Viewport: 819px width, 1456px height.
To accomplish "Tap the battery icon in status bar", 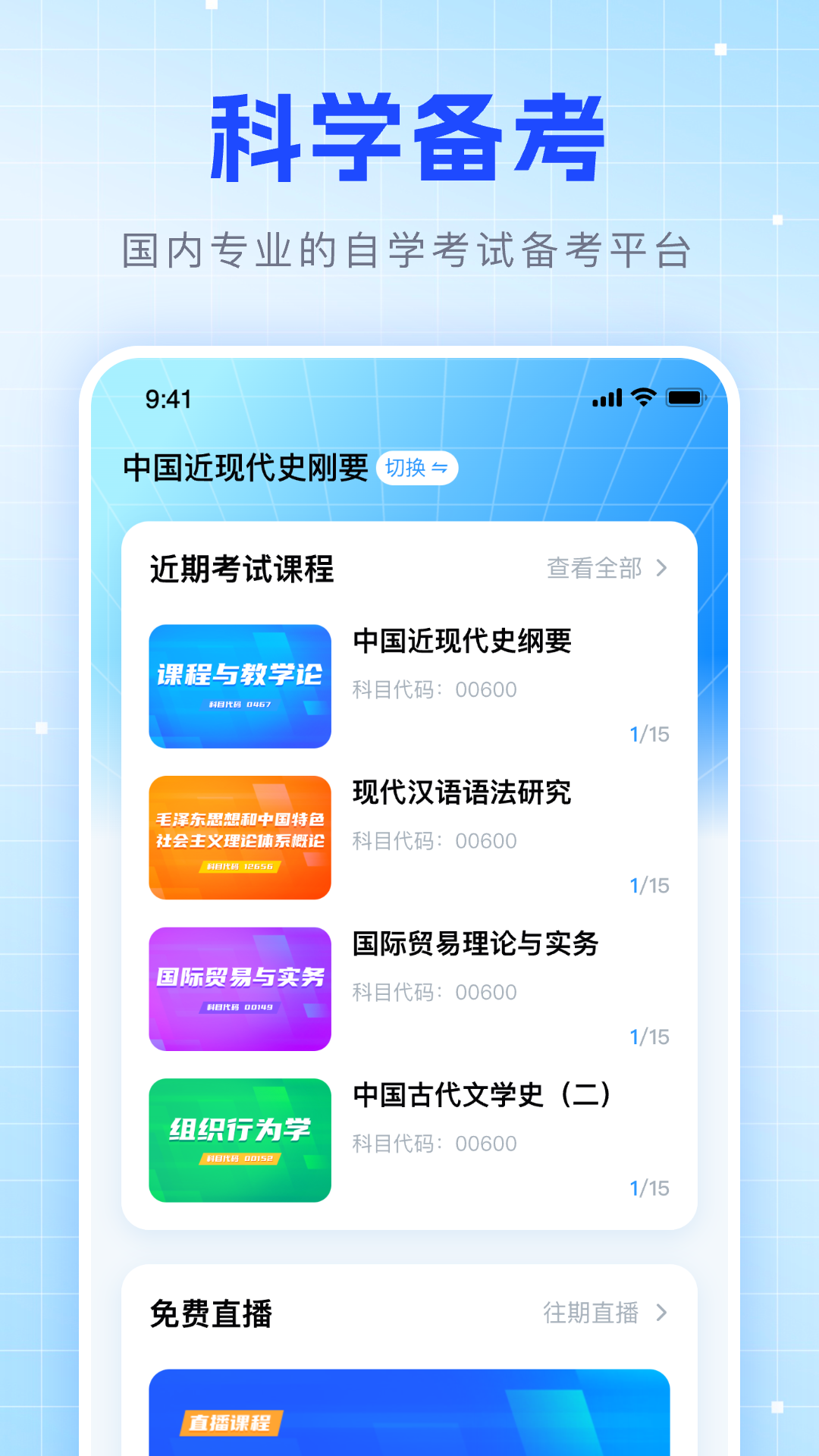I will (685, 397).
